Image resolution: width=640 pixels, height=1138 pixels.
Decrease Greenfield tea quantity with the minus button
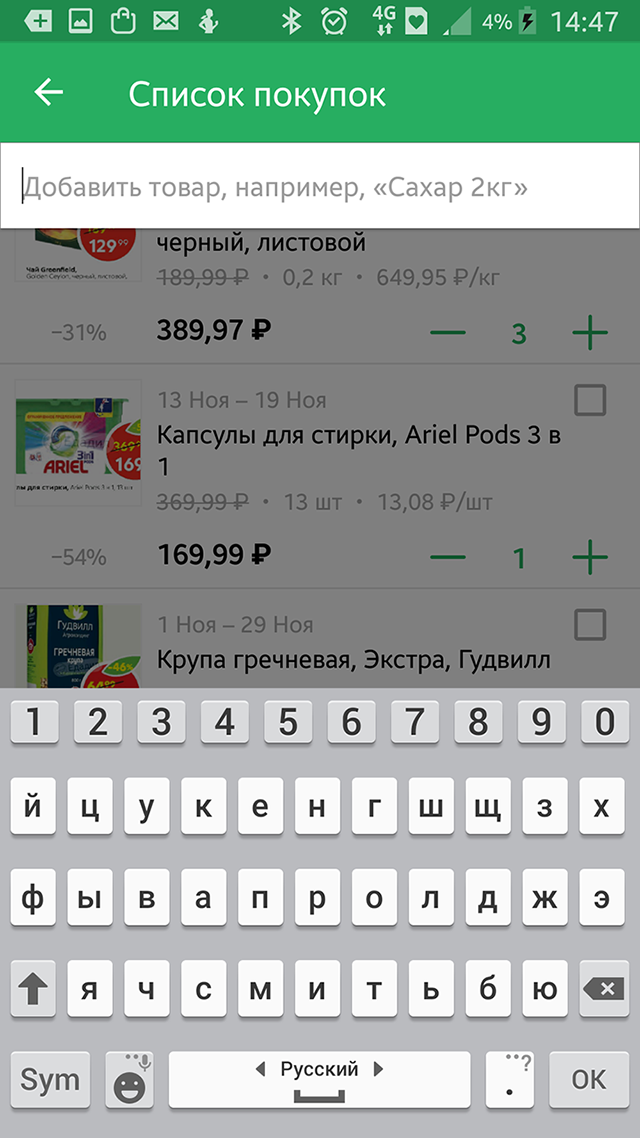click(x=447, y=333)
